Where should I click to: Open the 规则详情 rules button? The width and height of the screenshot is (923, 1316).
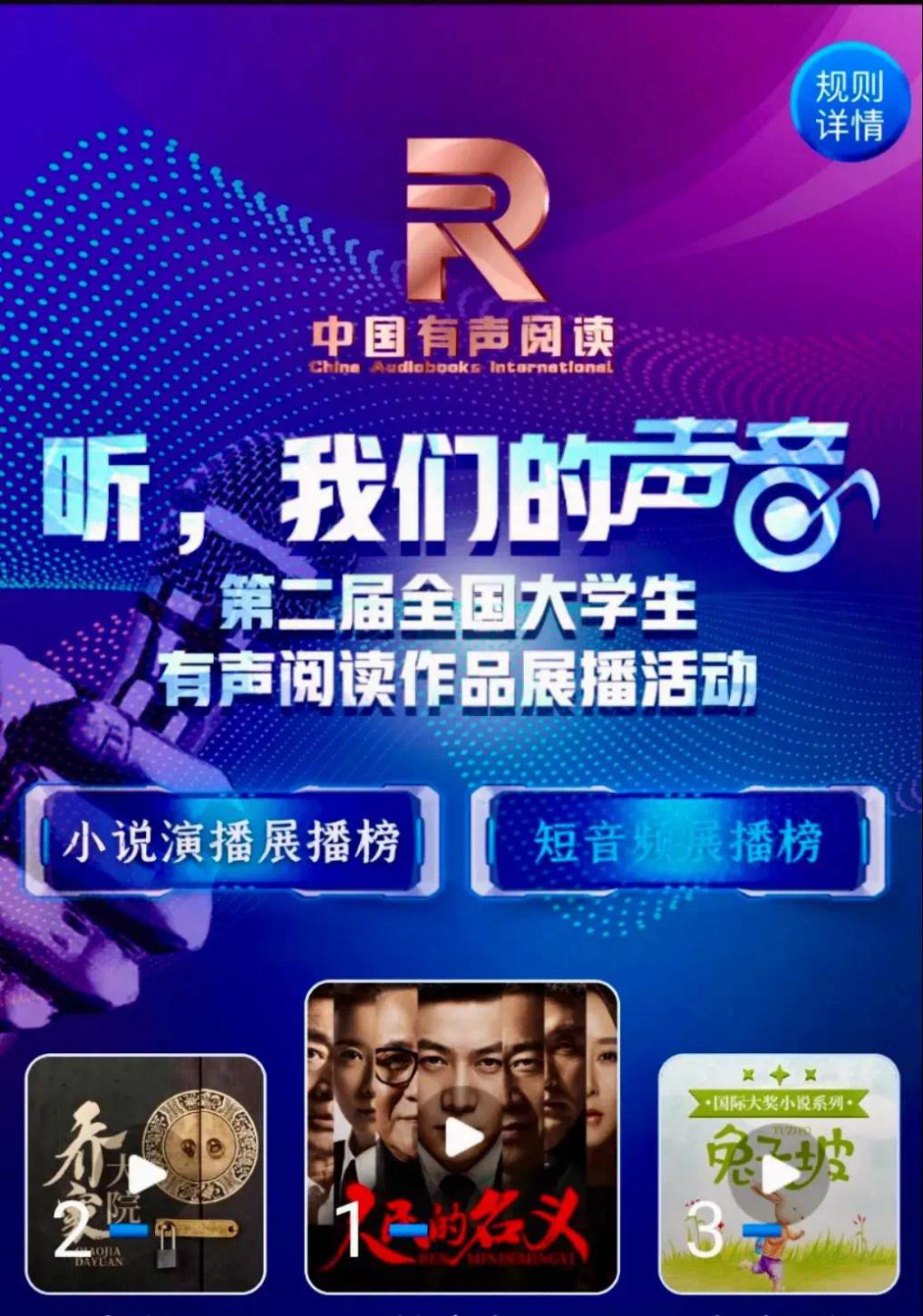pyautogui.click(x=849, y=103)
